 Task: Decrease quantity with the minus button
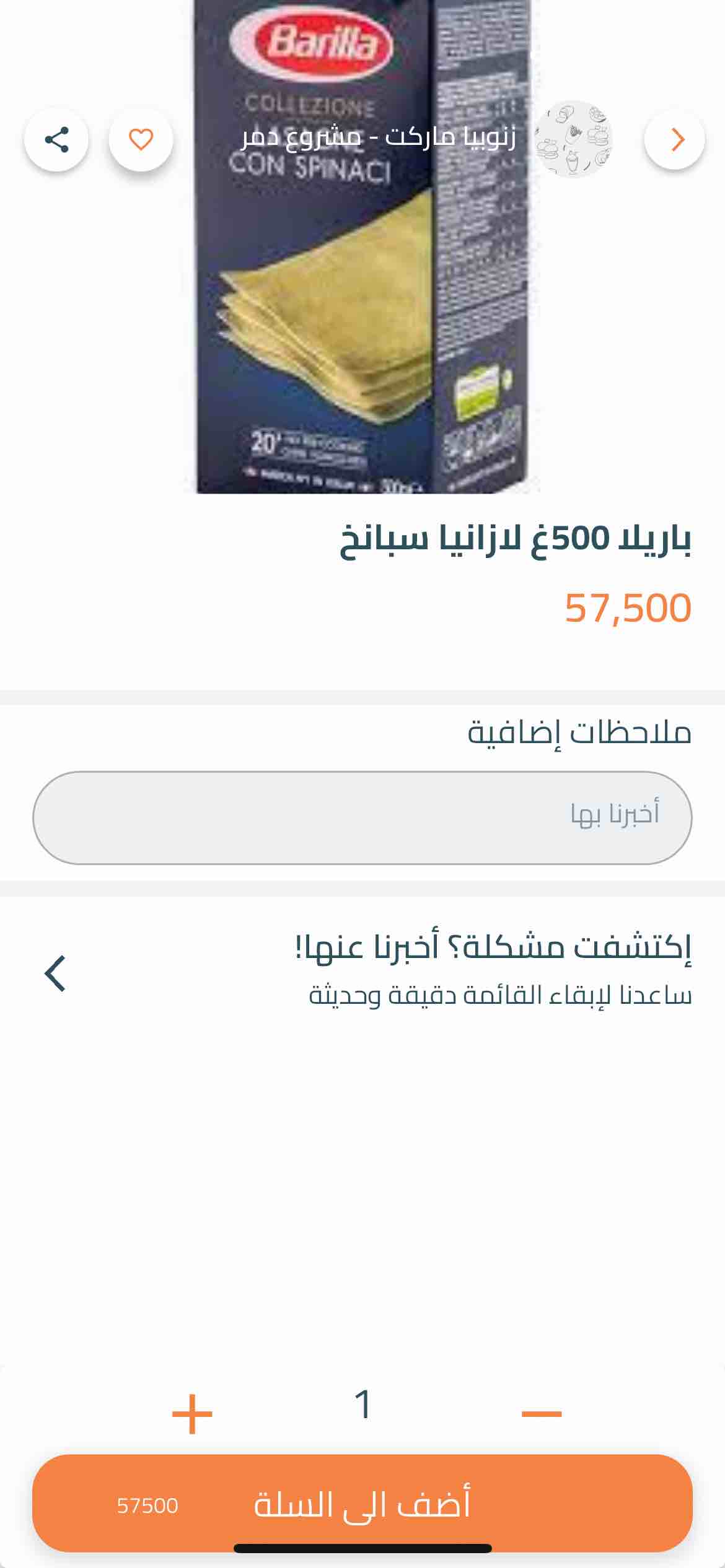(x=541, y=1414)
